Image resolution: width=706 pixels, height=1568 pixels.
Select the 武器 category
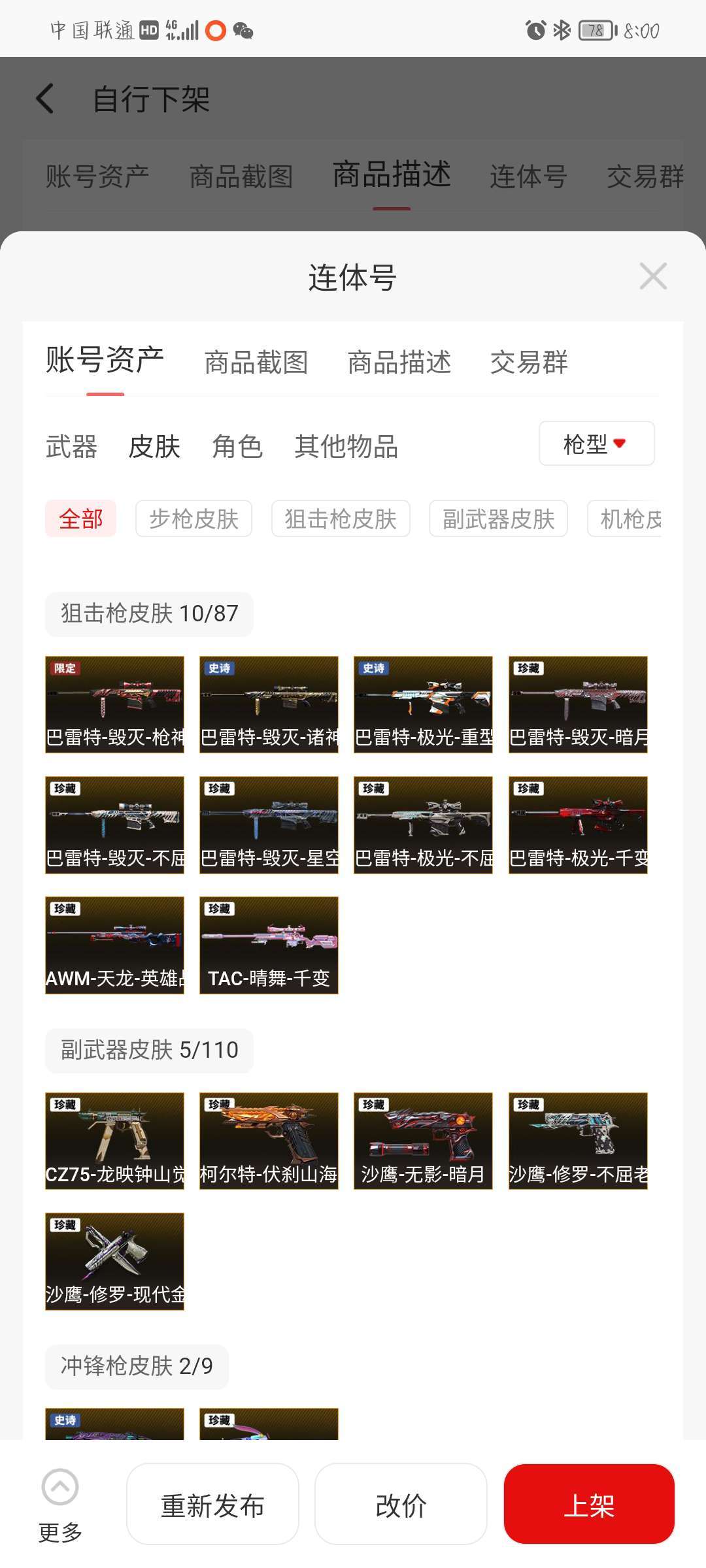[x=71, y=447]
